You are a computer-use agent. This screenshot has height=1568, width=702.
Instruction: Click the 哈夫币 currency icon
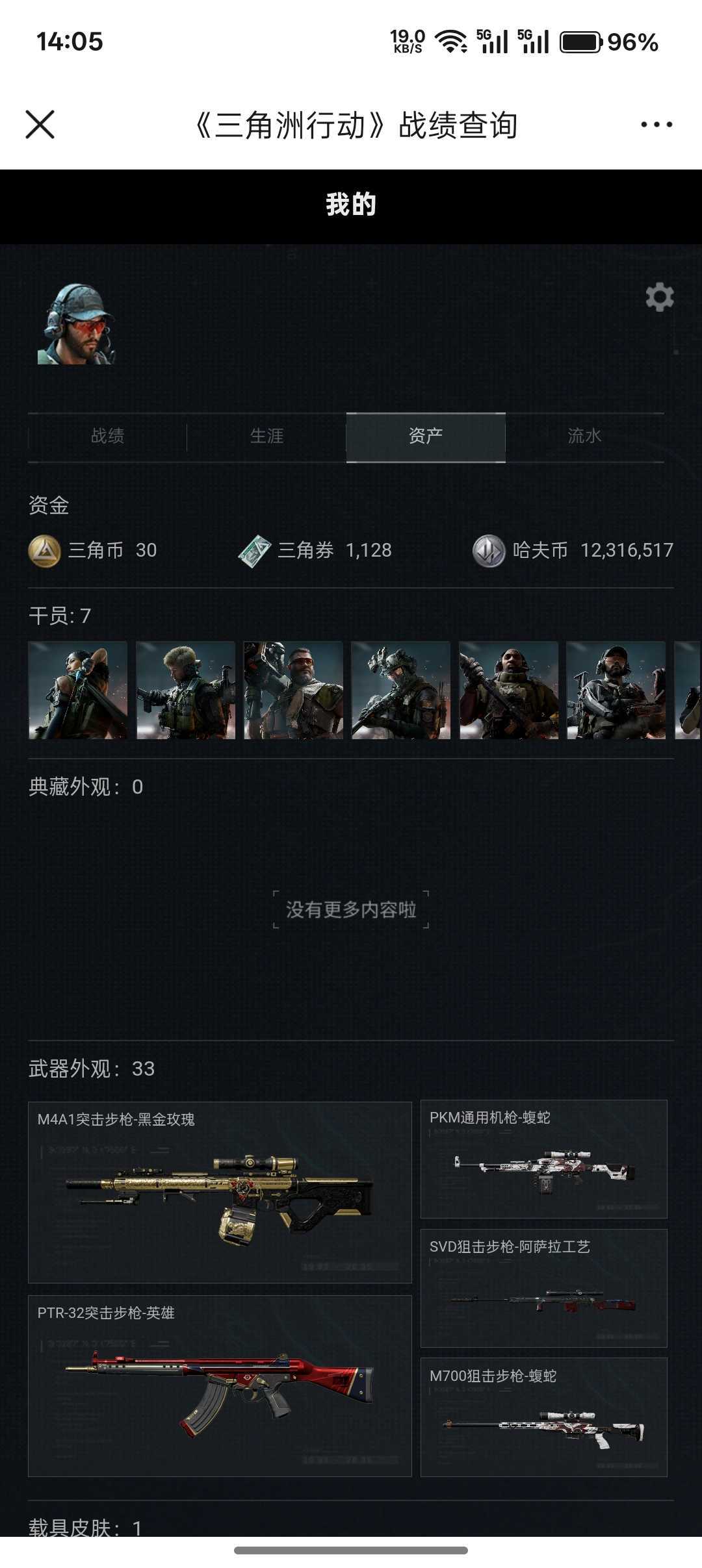point(489,550)
